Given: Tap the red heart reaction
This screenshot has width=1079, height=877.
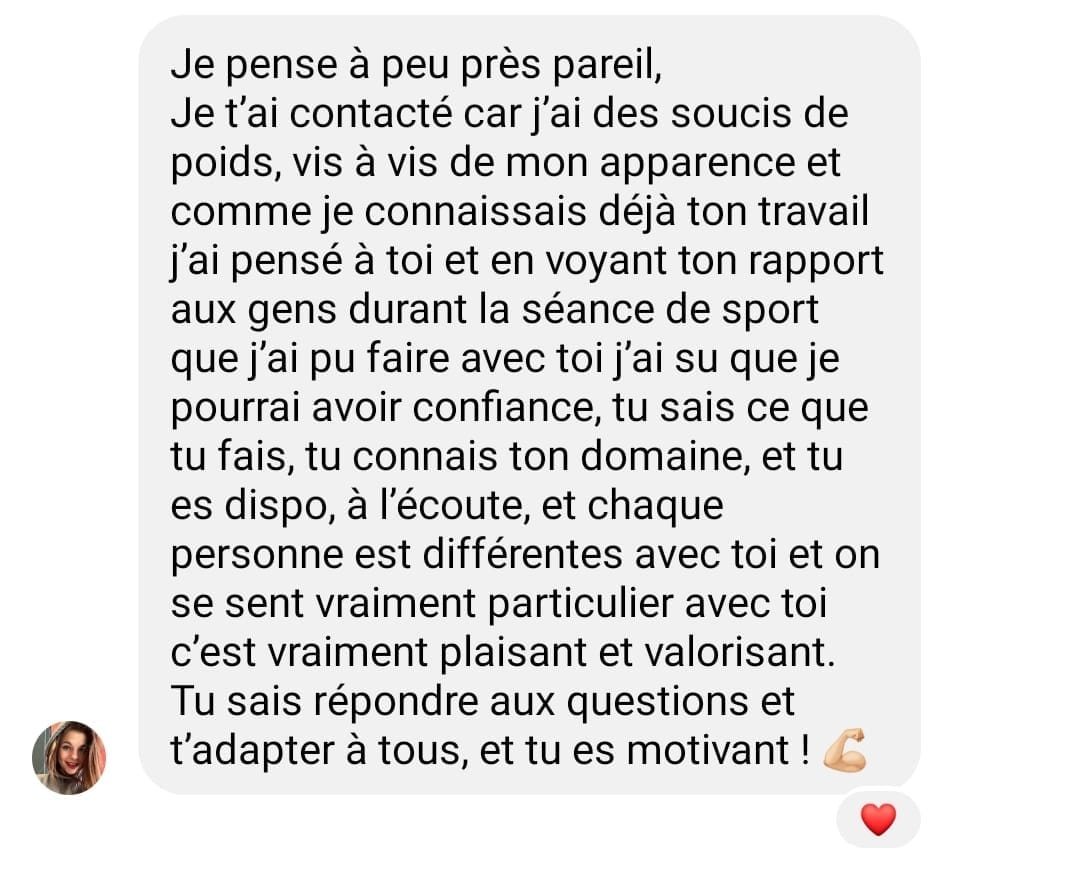Looking at the screenshot, I should click(878, 820).
